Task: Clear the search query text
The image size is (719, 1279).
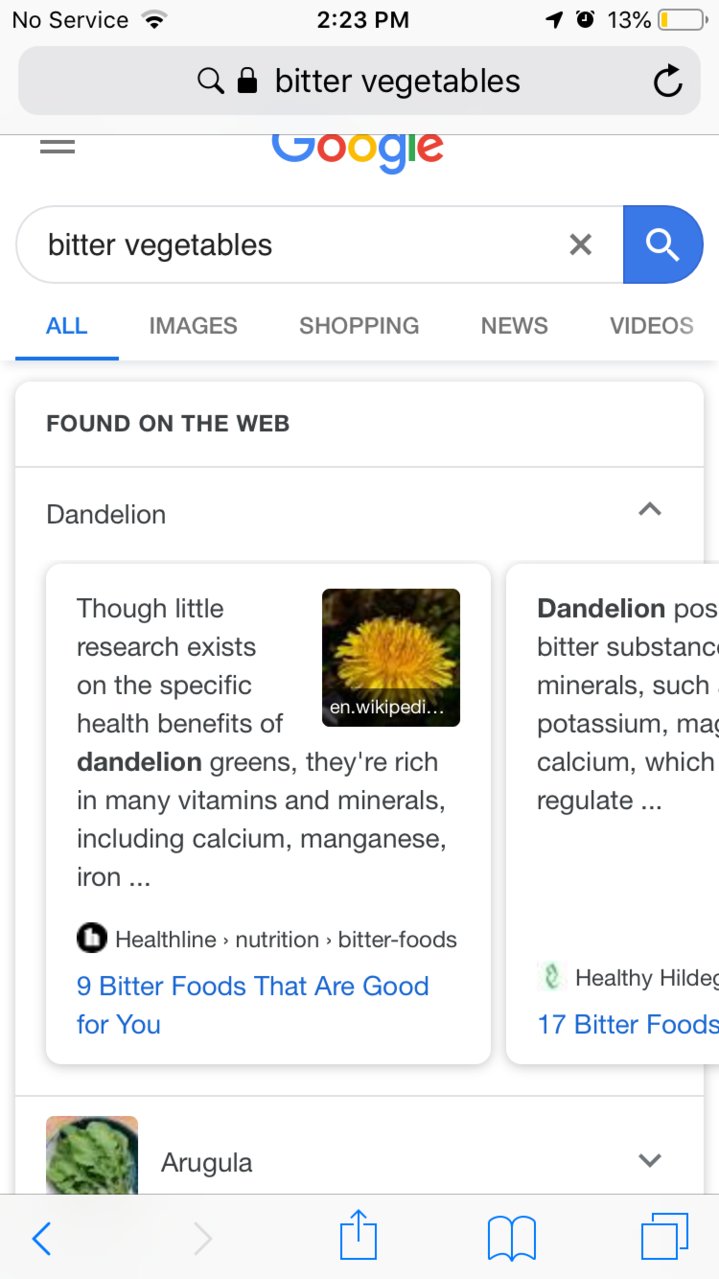Action: coord(580,244)
